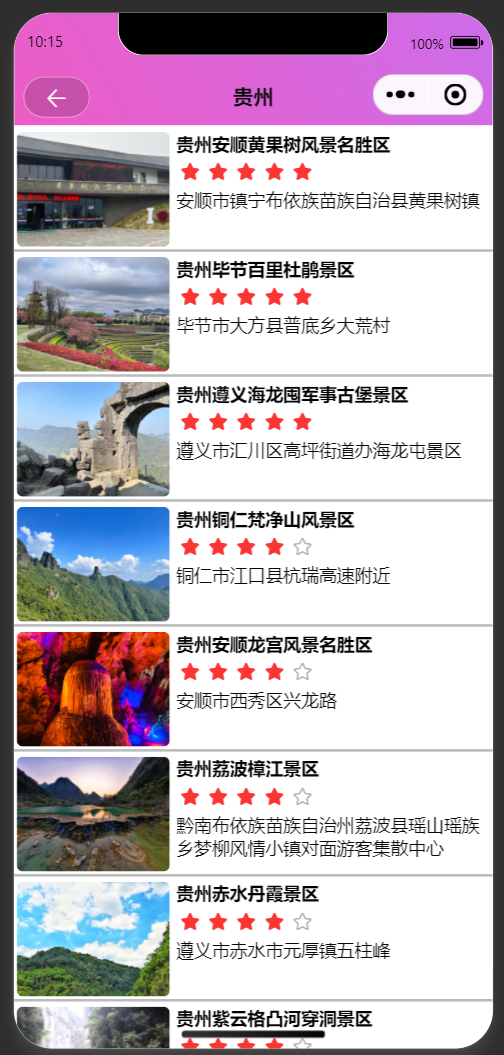504x1055 pixels.
Task: Open 贵州毕节百里杜鹃景区 listing
Action: click(x=253, y=314)
